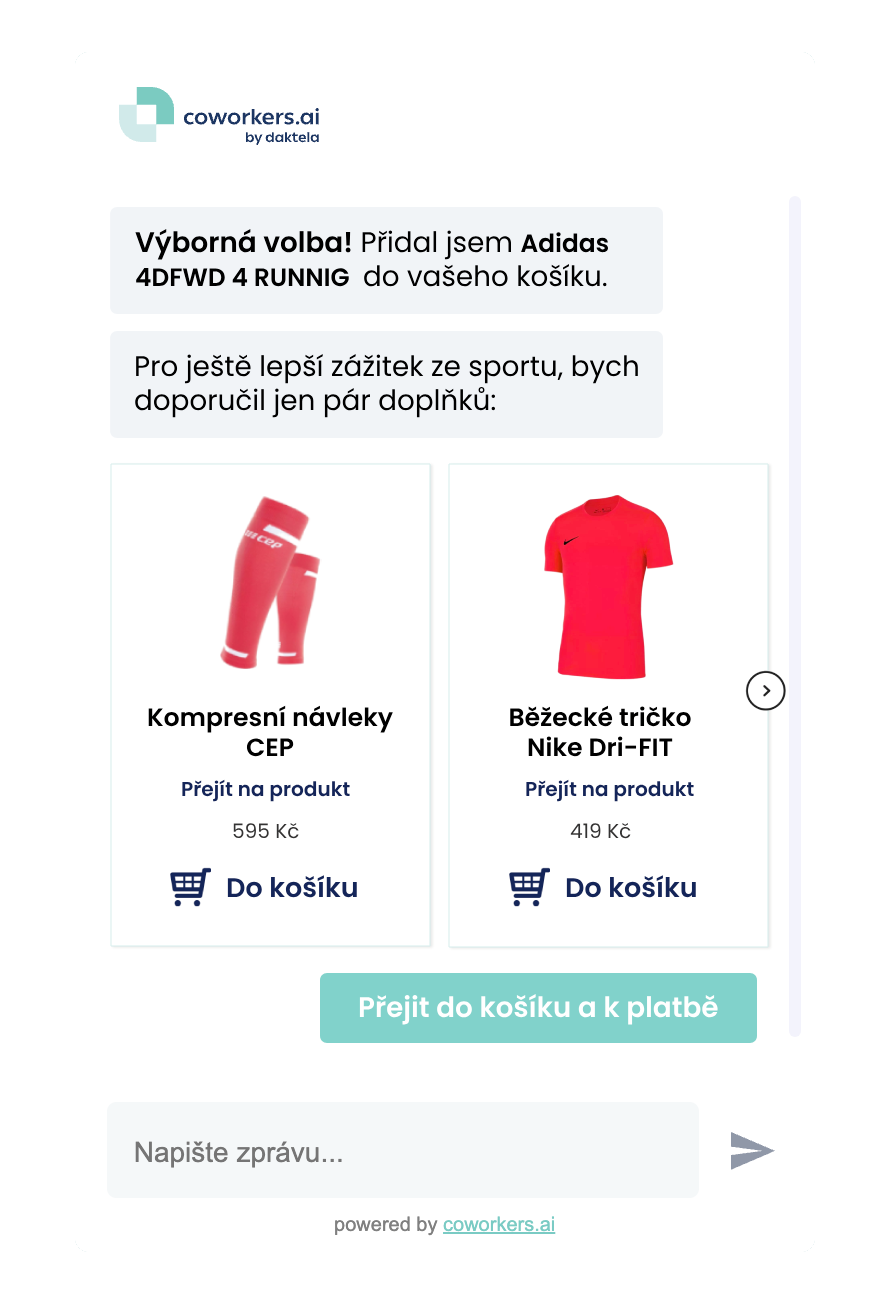The image size is (896, 1300).
Task: Select the CEP sleeves price 595 Kč
Action: (x=265, y=831)
